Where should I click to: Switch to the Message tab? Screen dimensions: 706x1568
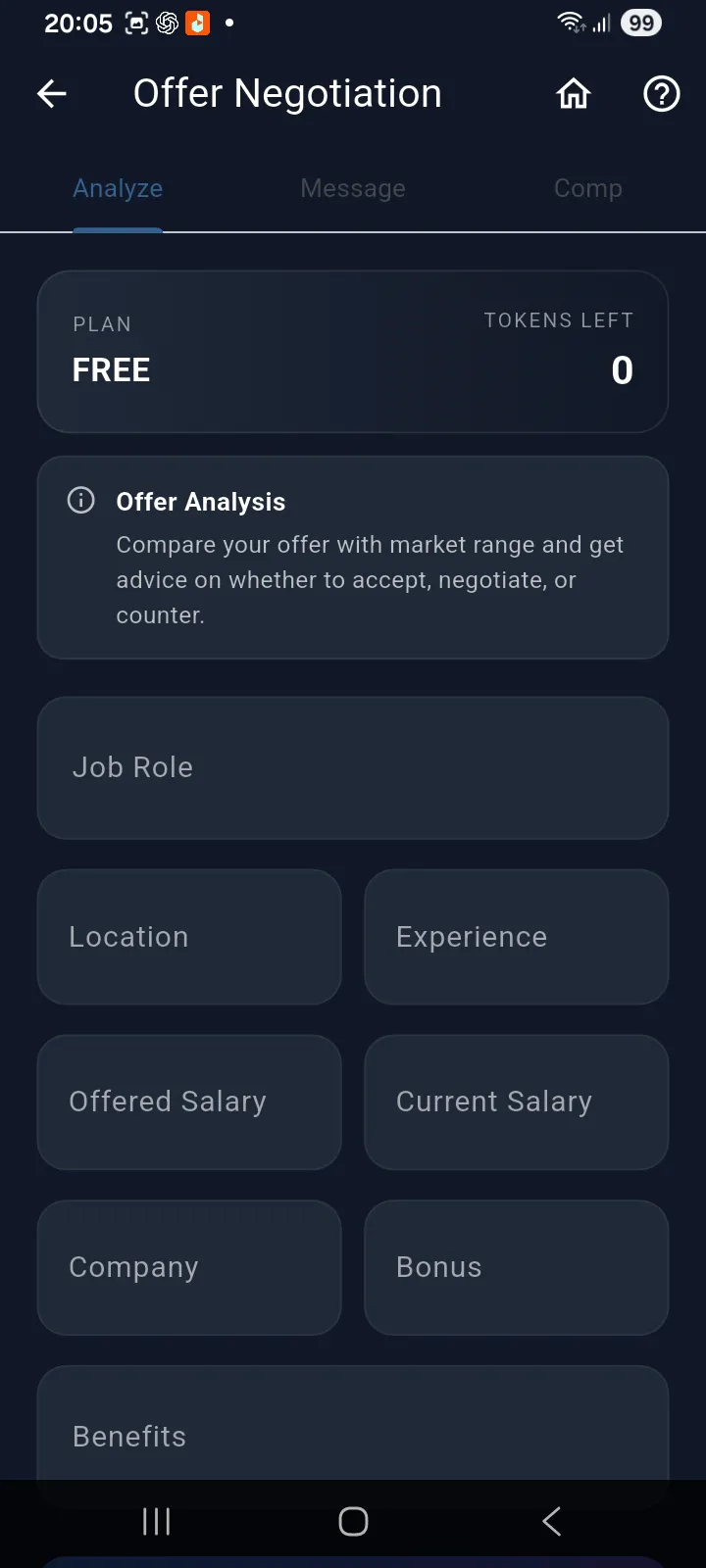[x=353, y=188]
